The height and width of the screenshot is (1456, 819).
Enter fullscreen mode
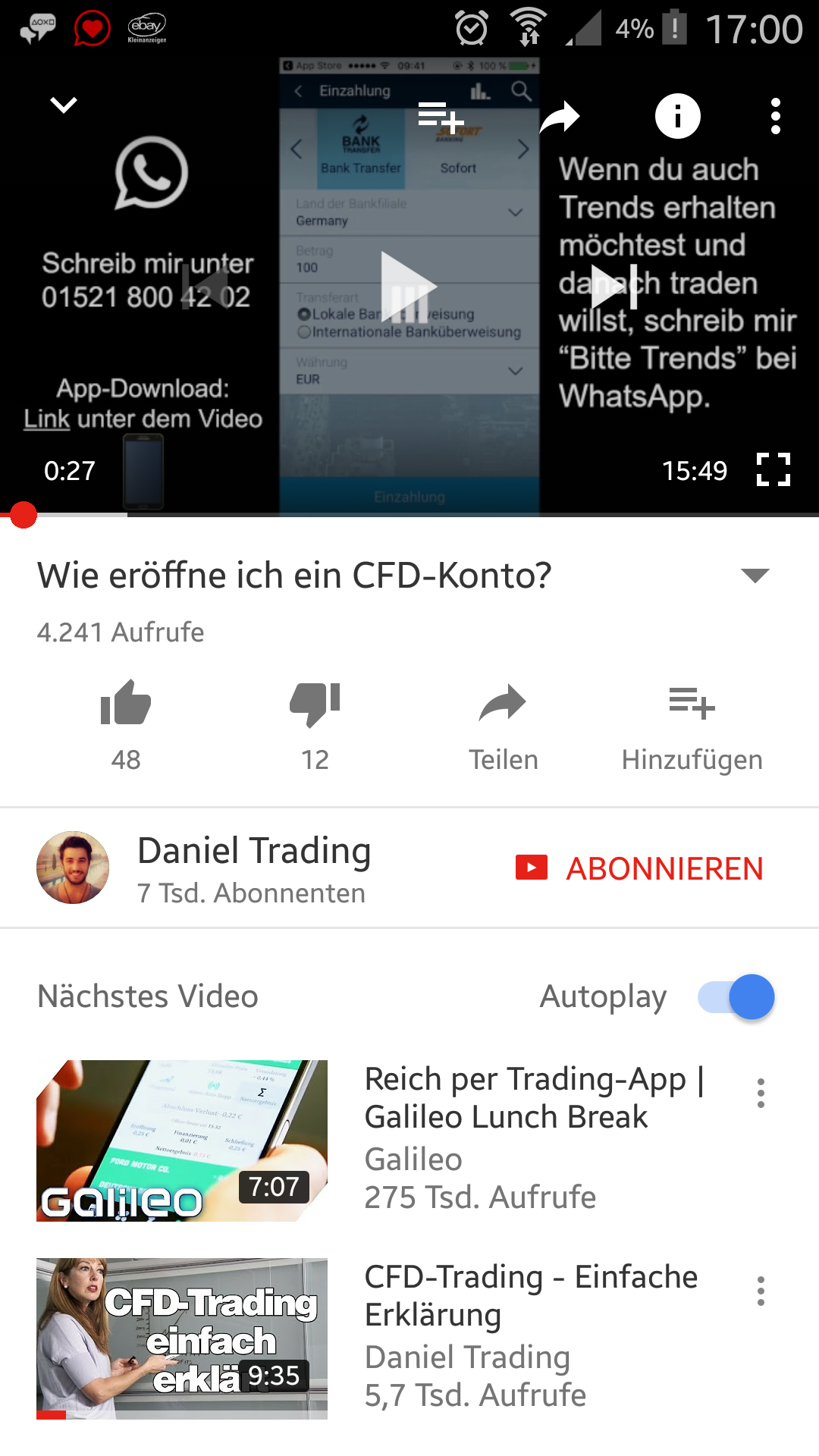pyautogui.click(x=773, y=469)
